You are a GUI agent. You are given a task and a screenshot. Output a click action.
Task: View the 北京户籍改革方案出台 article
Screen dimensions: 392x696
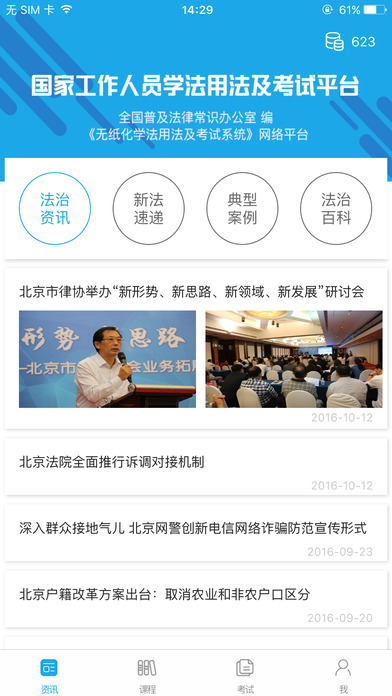[196, 599]
